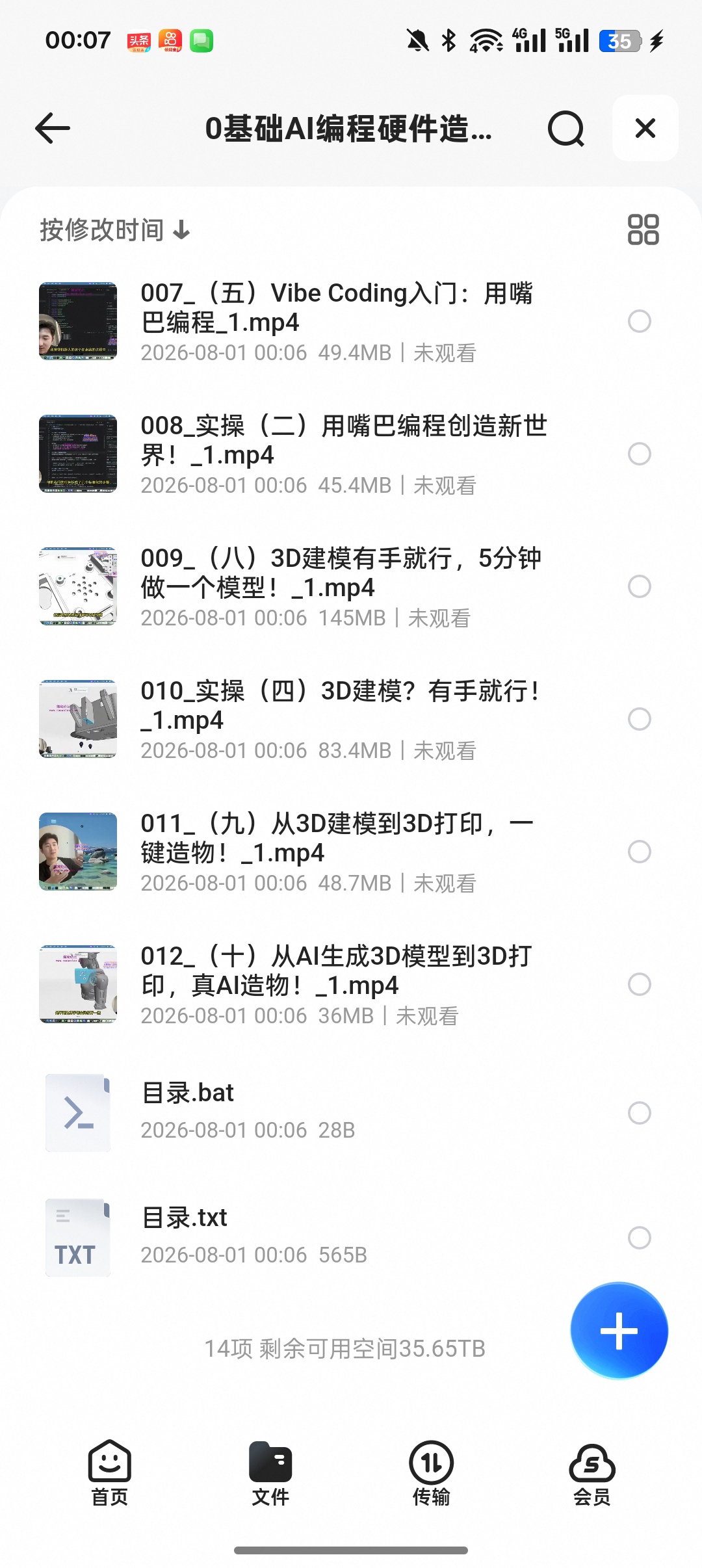The width and height of the screenshot is (702, 1568).
Task: Switch to grid view layout
Action: 643,229
